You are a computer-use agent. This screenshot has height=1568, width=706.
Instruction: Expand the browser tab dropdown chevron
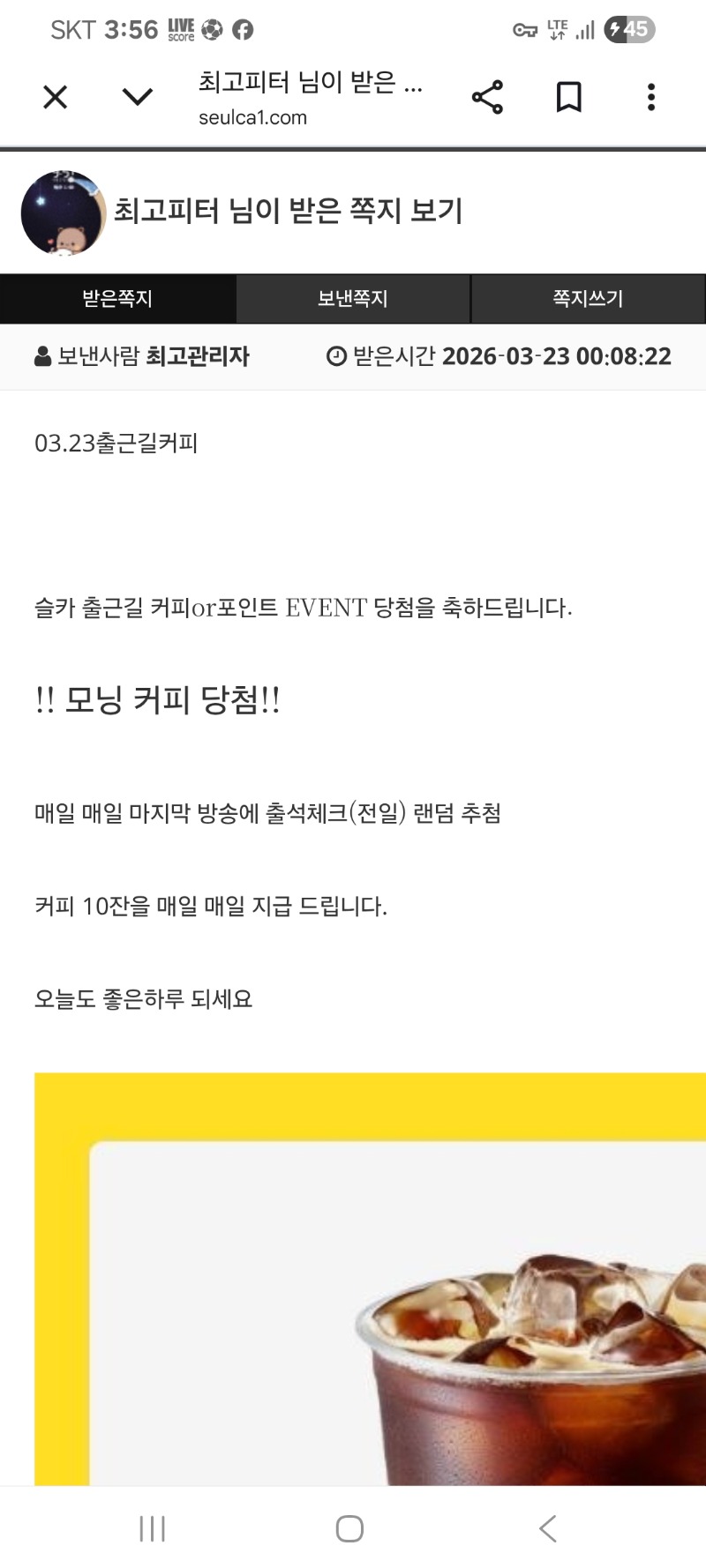pyautogui.click(x=137, y=97)
